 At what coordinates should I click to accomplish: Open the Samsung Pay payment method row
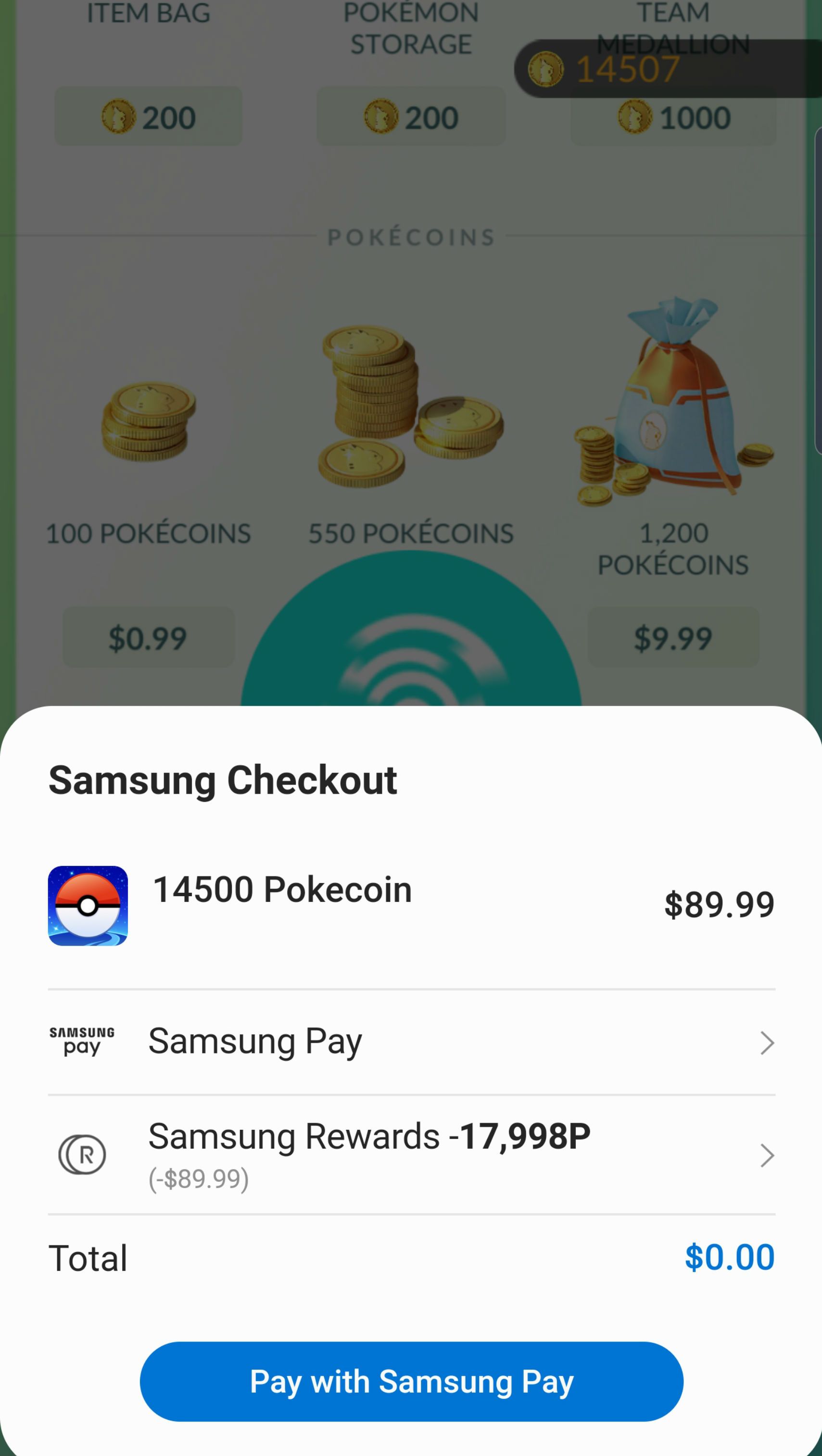pyautogui.click(x=411, y=1042)
